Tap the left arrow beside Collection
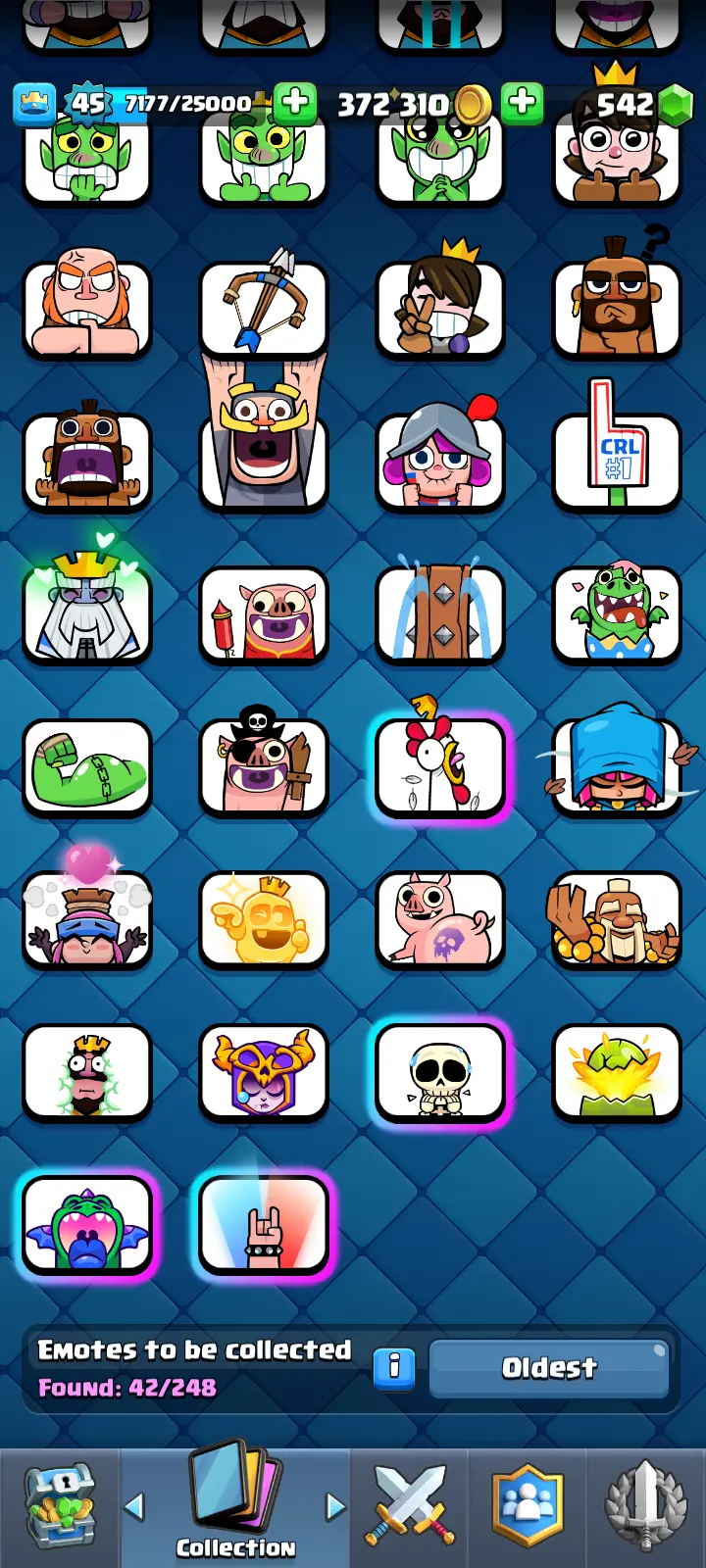 pyautogui.click(x=135, y=1506)
